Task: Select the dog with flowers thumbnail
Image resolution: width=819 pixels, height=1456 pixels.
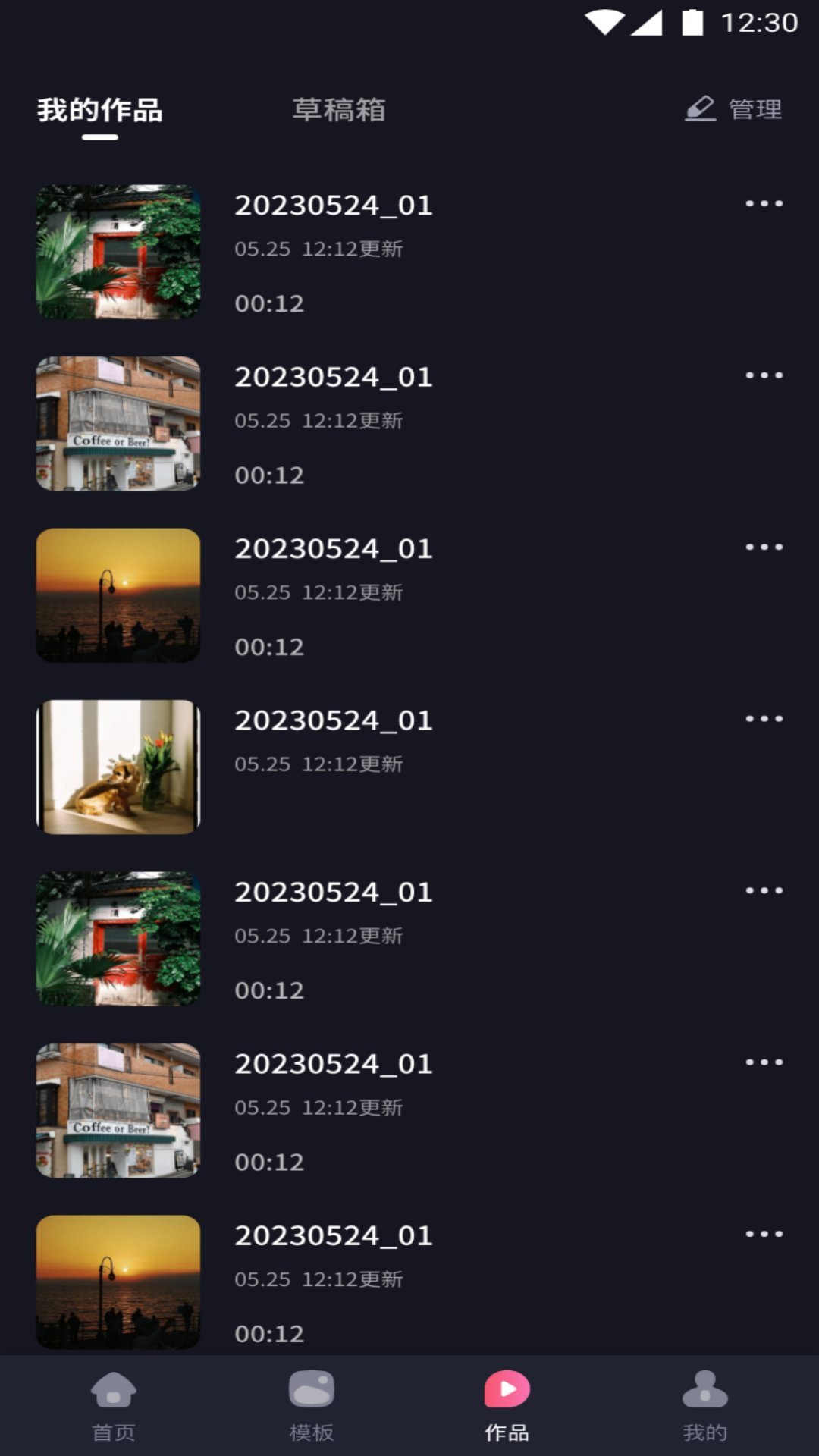Action: click(x=118, y=766)
